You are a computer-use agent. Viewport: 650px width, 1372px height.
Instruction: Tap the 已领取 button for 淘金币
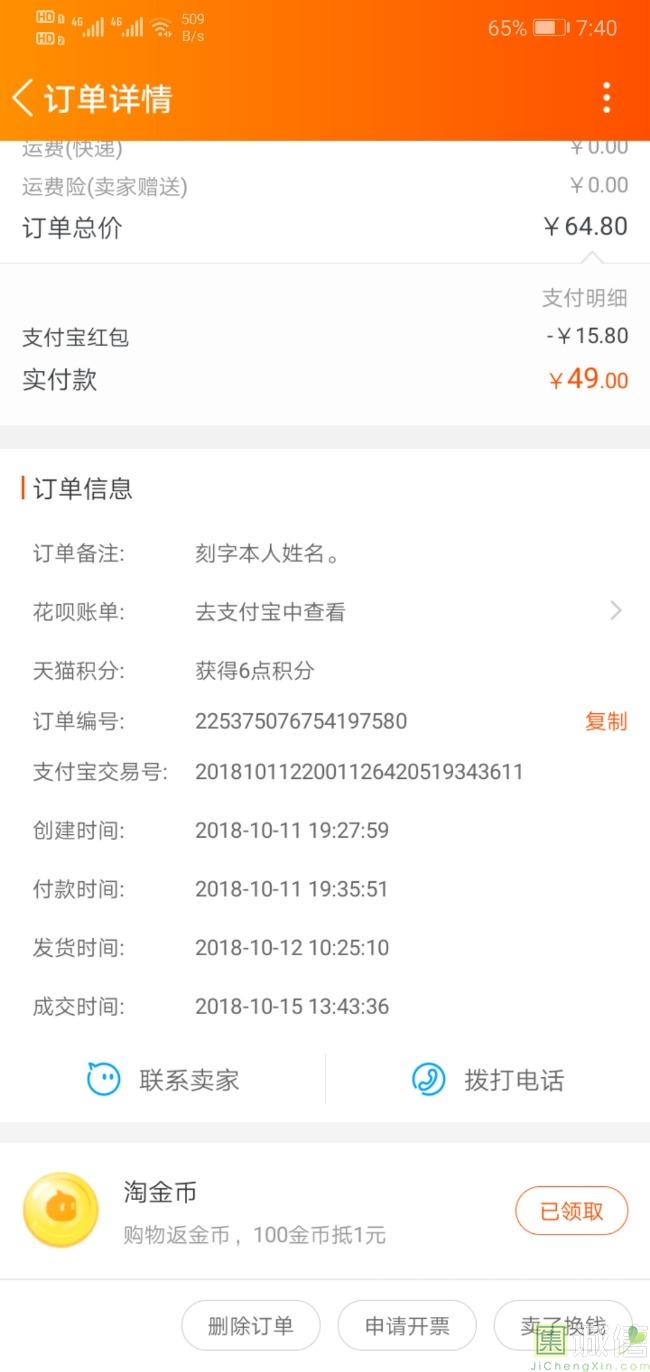pos(571,1211)
